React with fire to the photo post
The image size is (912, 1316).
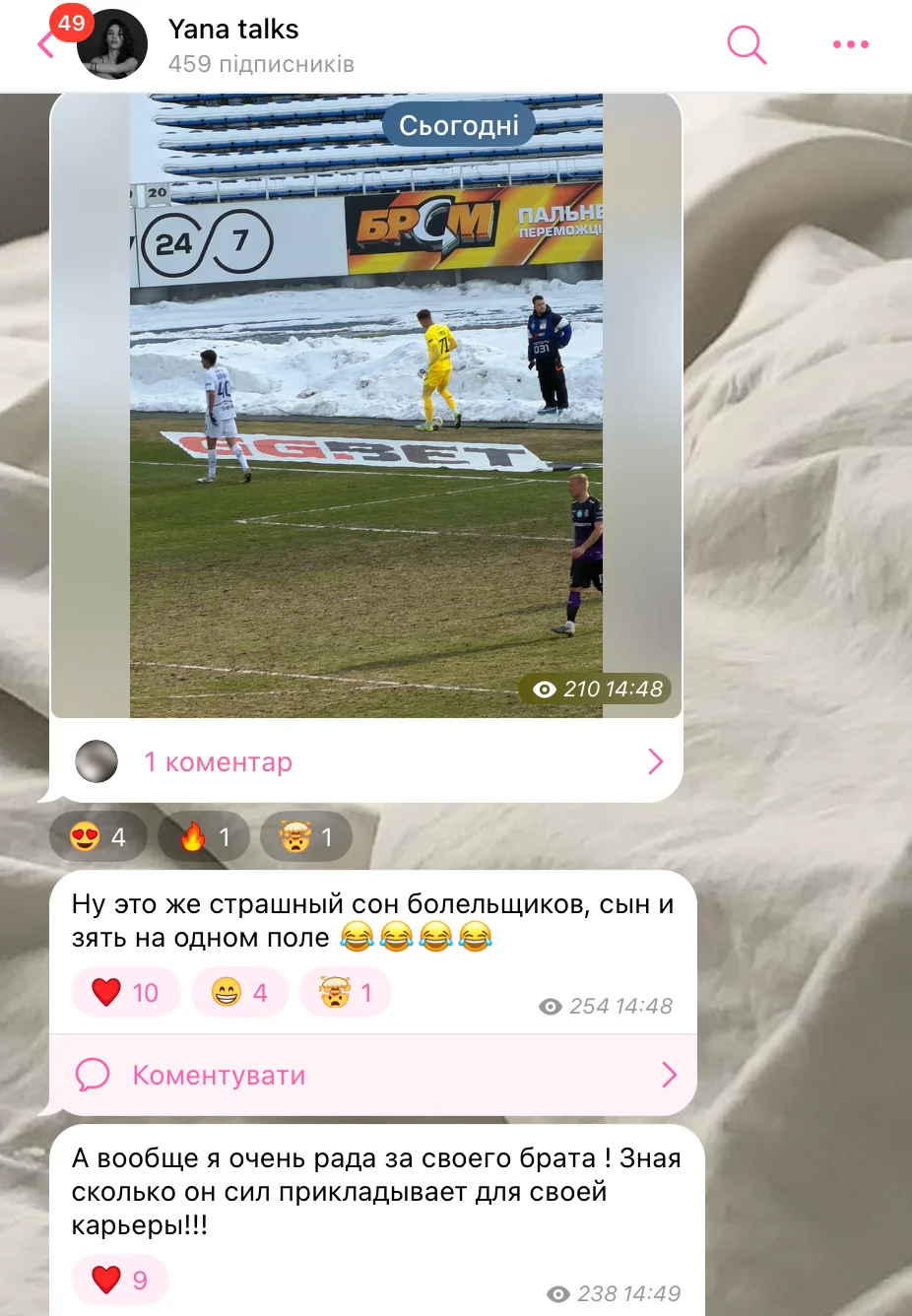coord(204,837)
